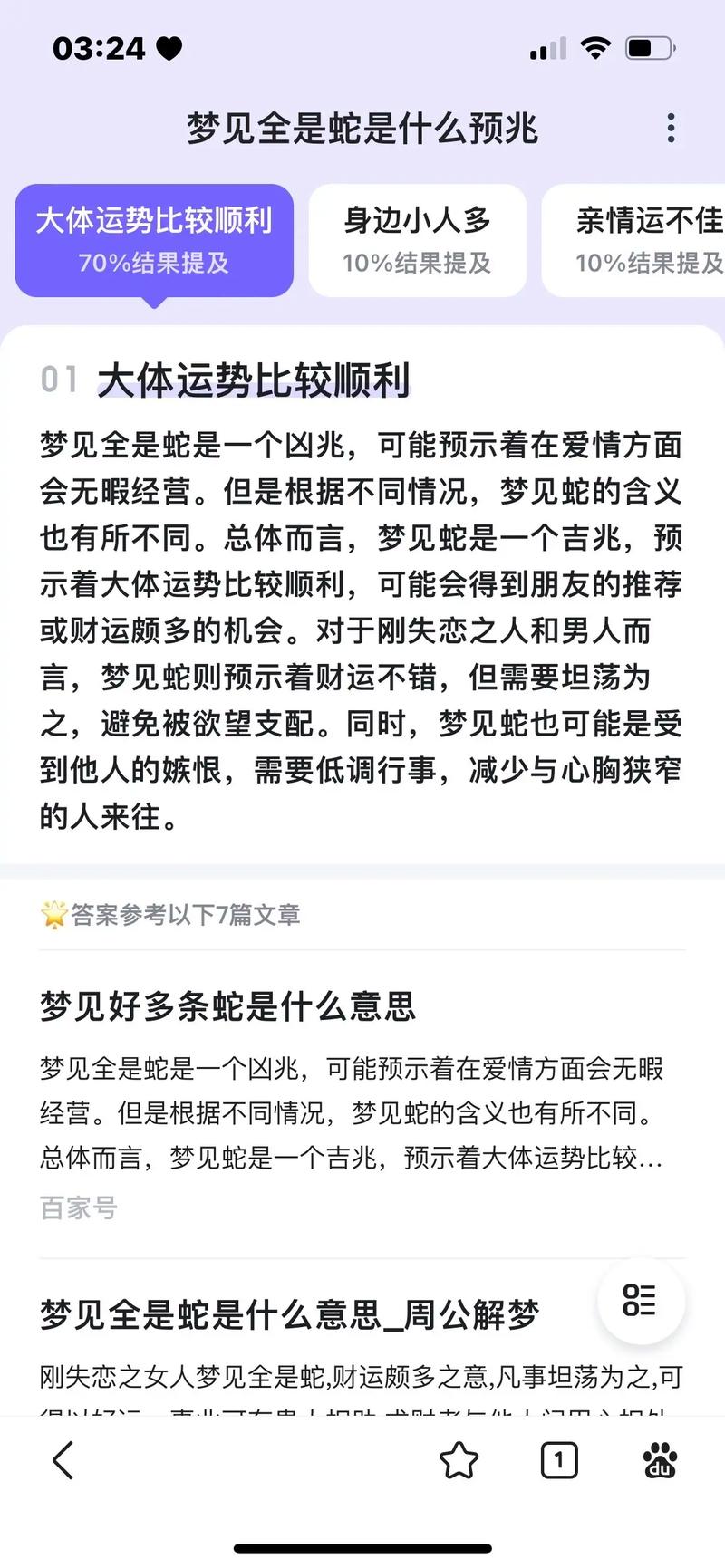Tap the back arrow in the bottom bar
725x1568 pixels.
pyautogui.click(x=62, y=1460)
